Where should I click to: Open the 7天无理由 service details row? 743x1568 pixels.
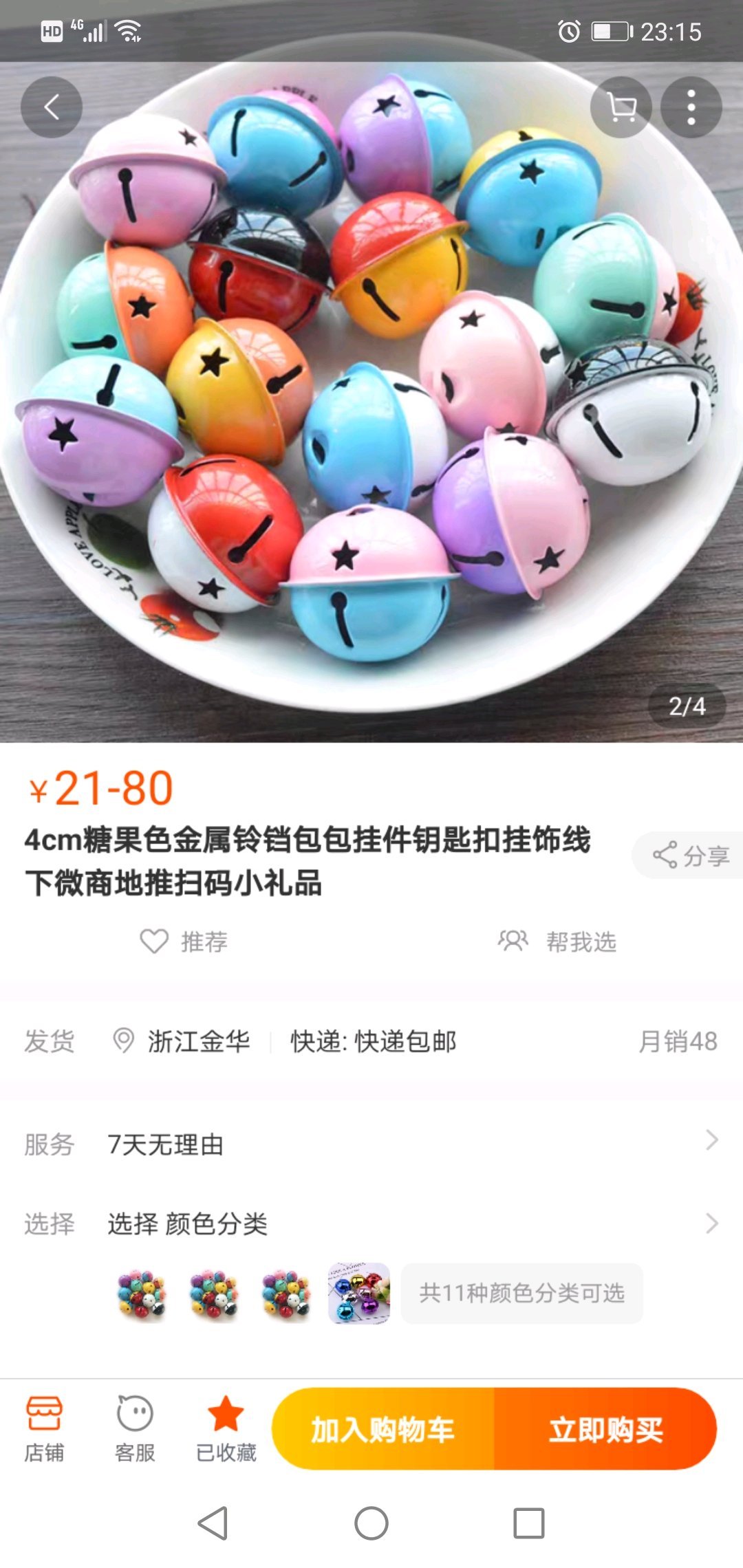371,1144
